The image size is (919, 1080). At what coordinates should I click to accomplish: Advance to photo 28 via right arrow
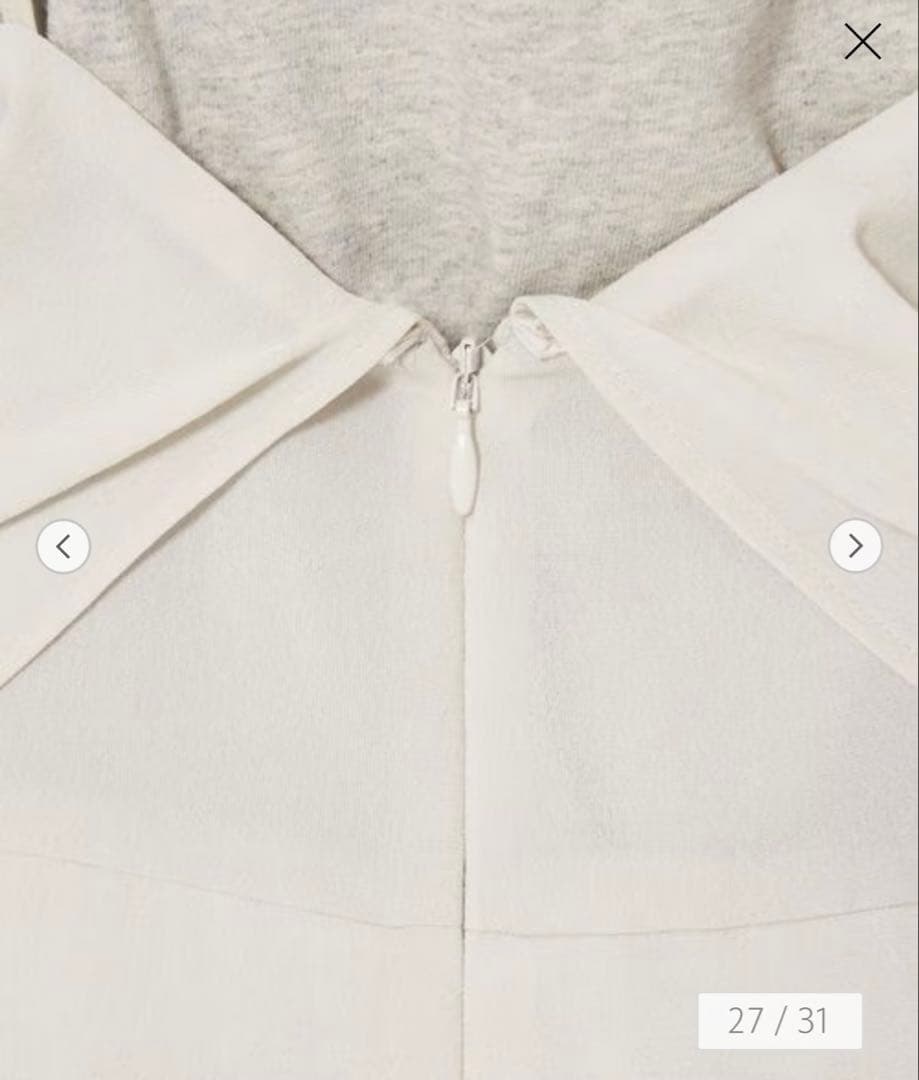click(x=855, y=547)
